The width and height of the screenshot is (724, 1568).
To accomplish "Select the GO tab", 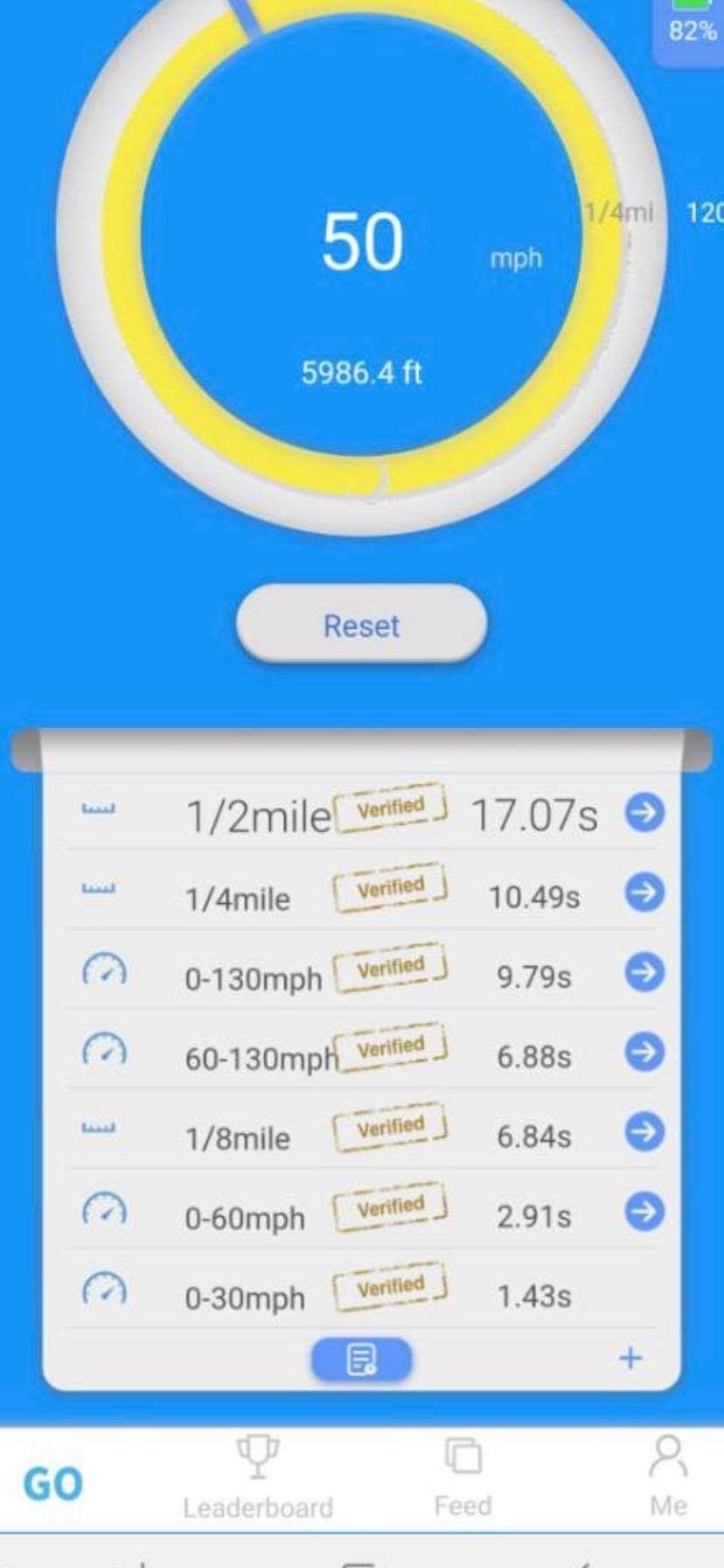I will click(x=53, y=1484).
